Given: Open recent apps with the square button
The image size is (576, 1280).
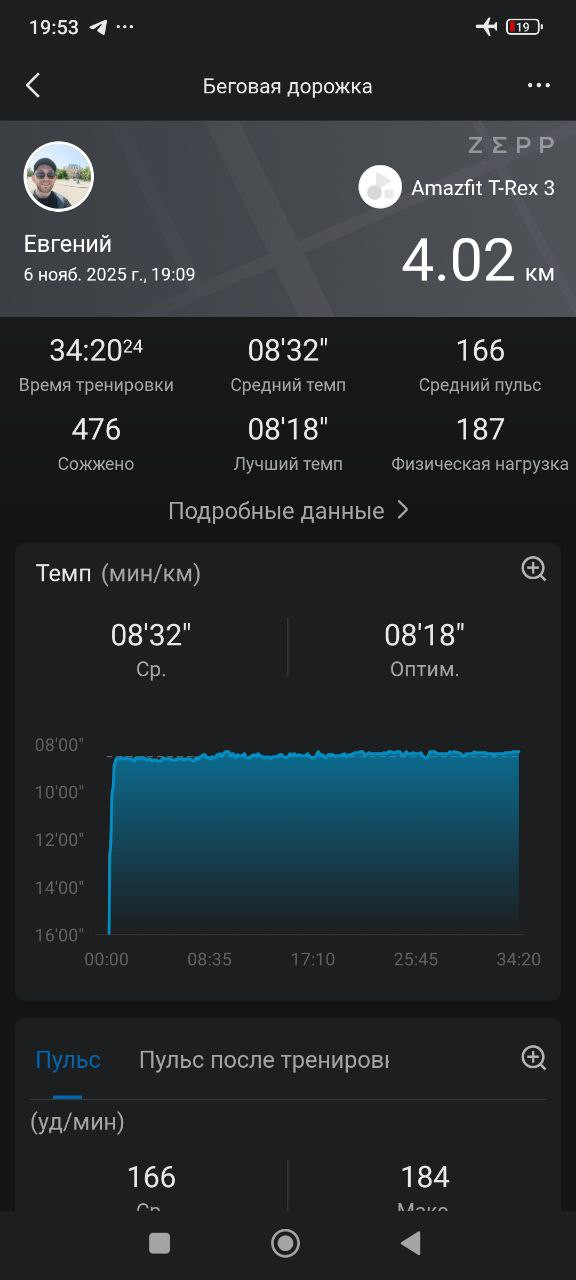Looking at the screenshot, I should click(159, 1243).
